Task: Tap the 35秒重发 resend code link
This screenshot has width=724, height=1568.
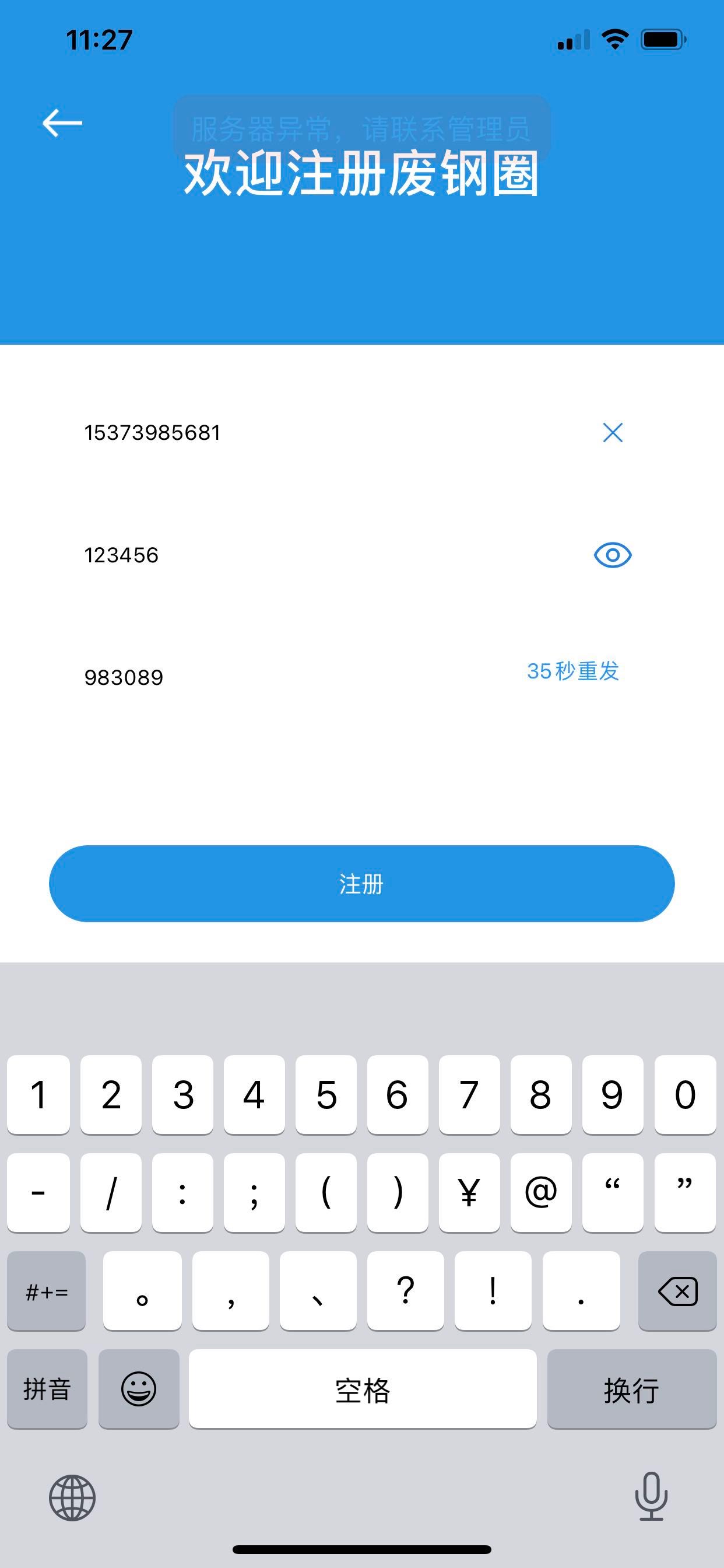Action: 572,671
